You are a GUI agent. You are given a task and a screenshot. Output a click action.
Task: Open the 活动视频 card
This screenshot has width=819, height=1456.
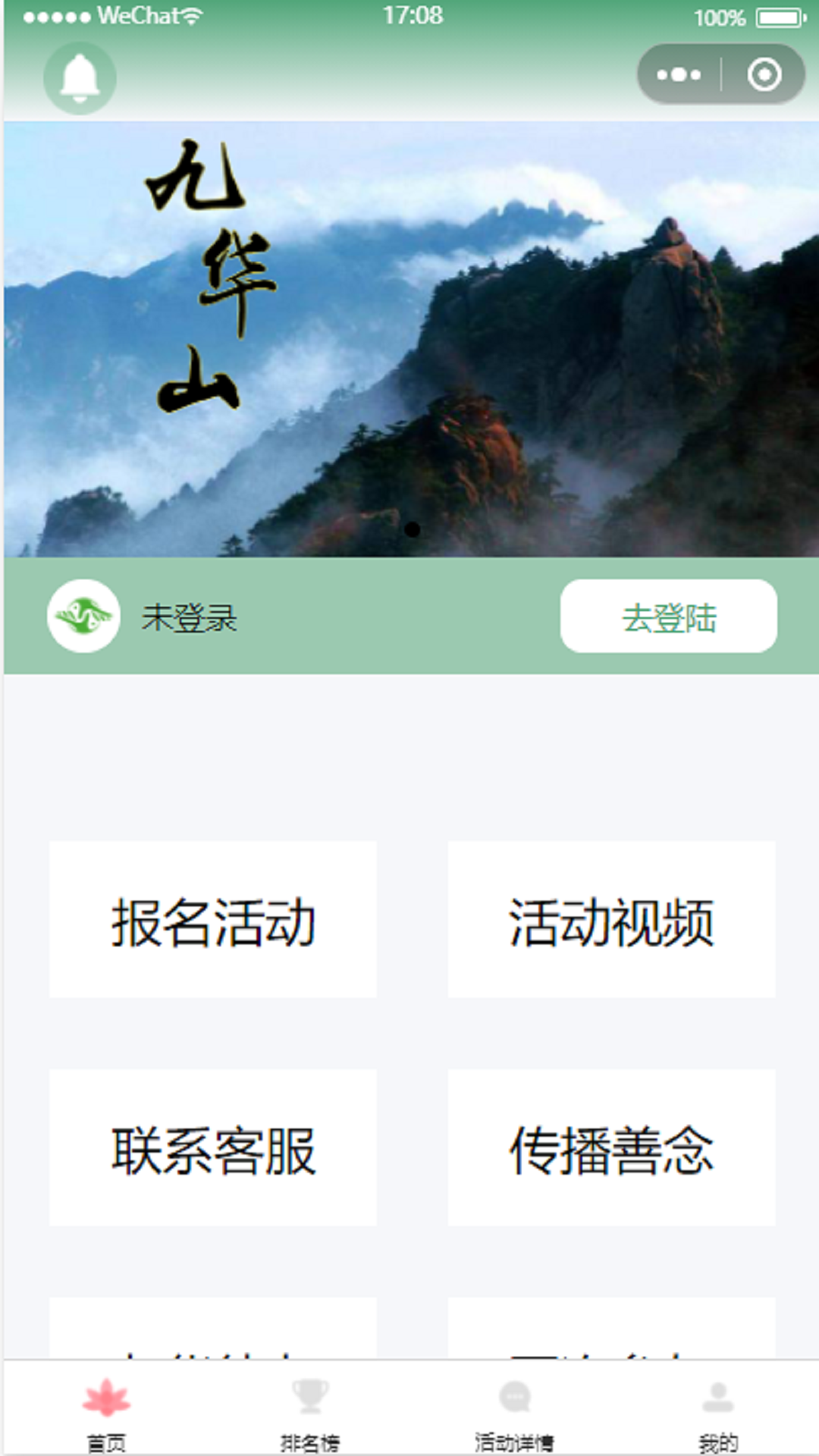[611, 920]
